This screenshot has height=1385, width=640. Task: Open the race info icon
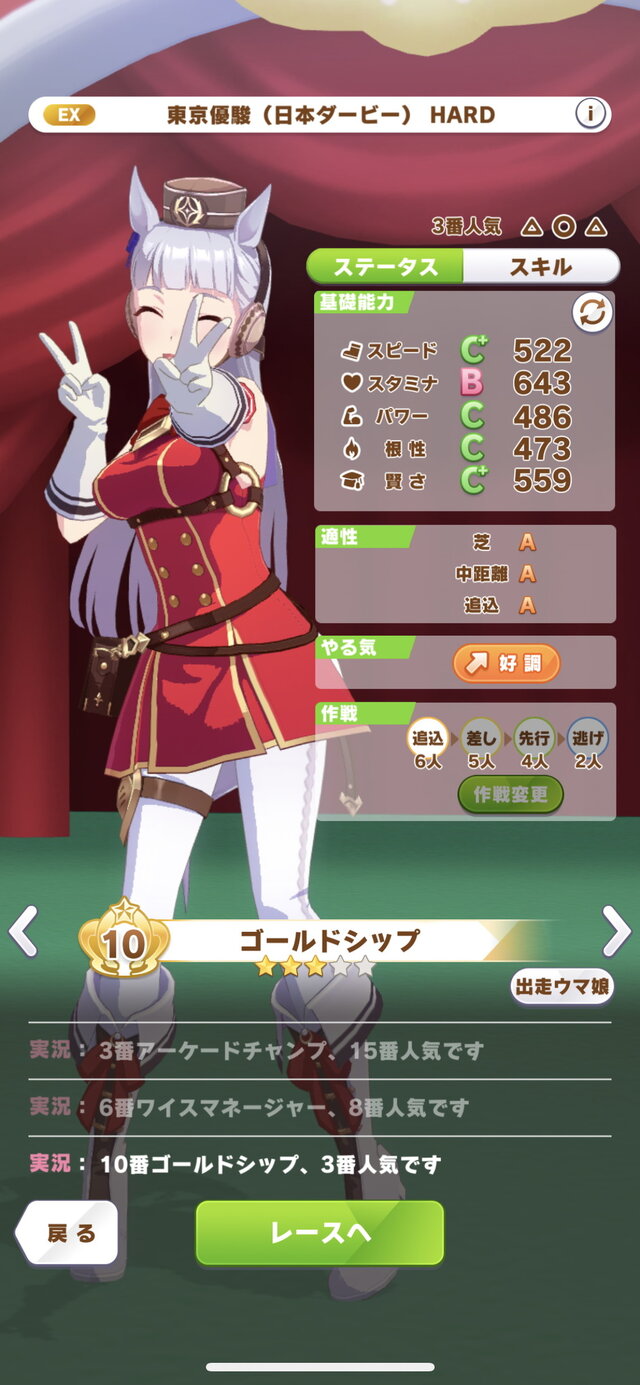point(591,114)
